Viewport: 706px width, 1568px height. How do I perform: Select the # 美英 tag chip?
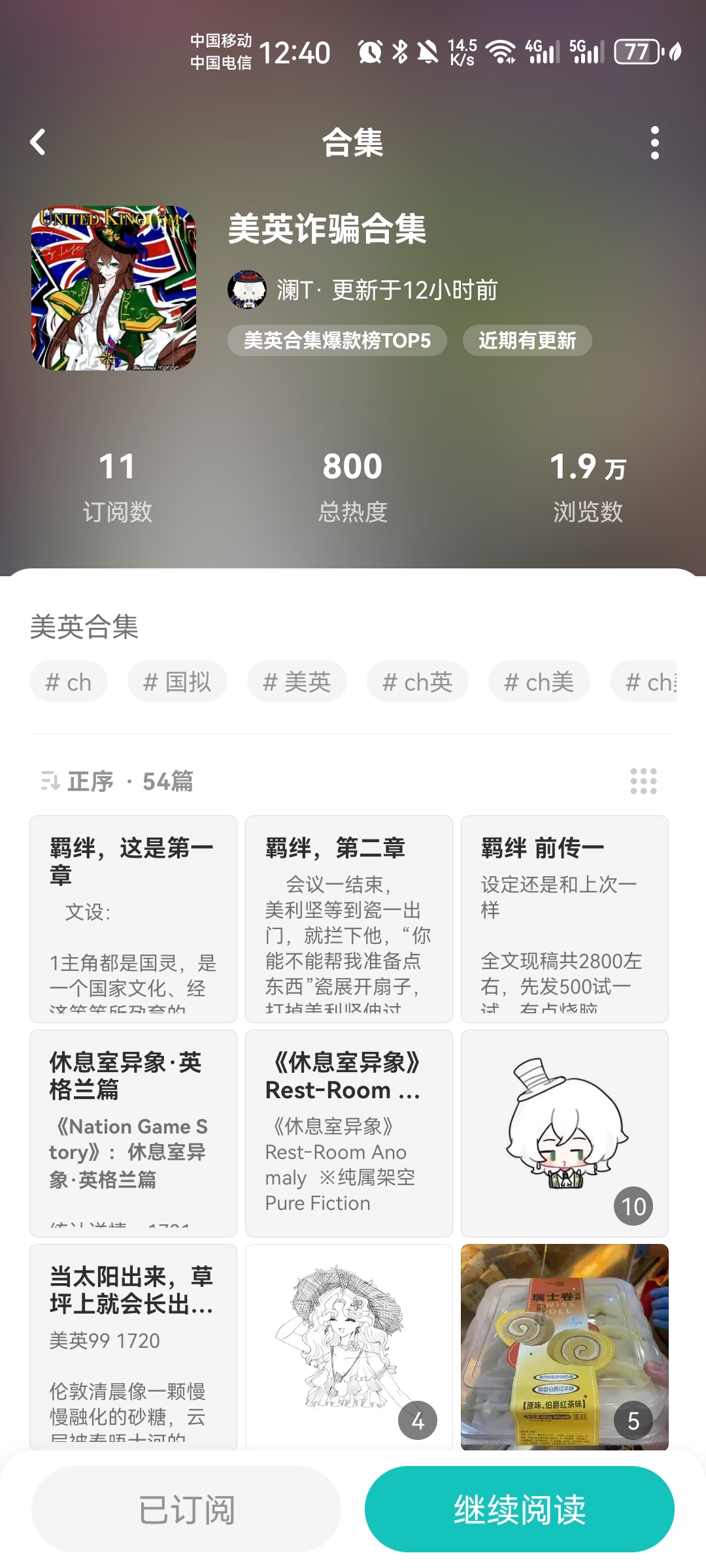(297, 682)
